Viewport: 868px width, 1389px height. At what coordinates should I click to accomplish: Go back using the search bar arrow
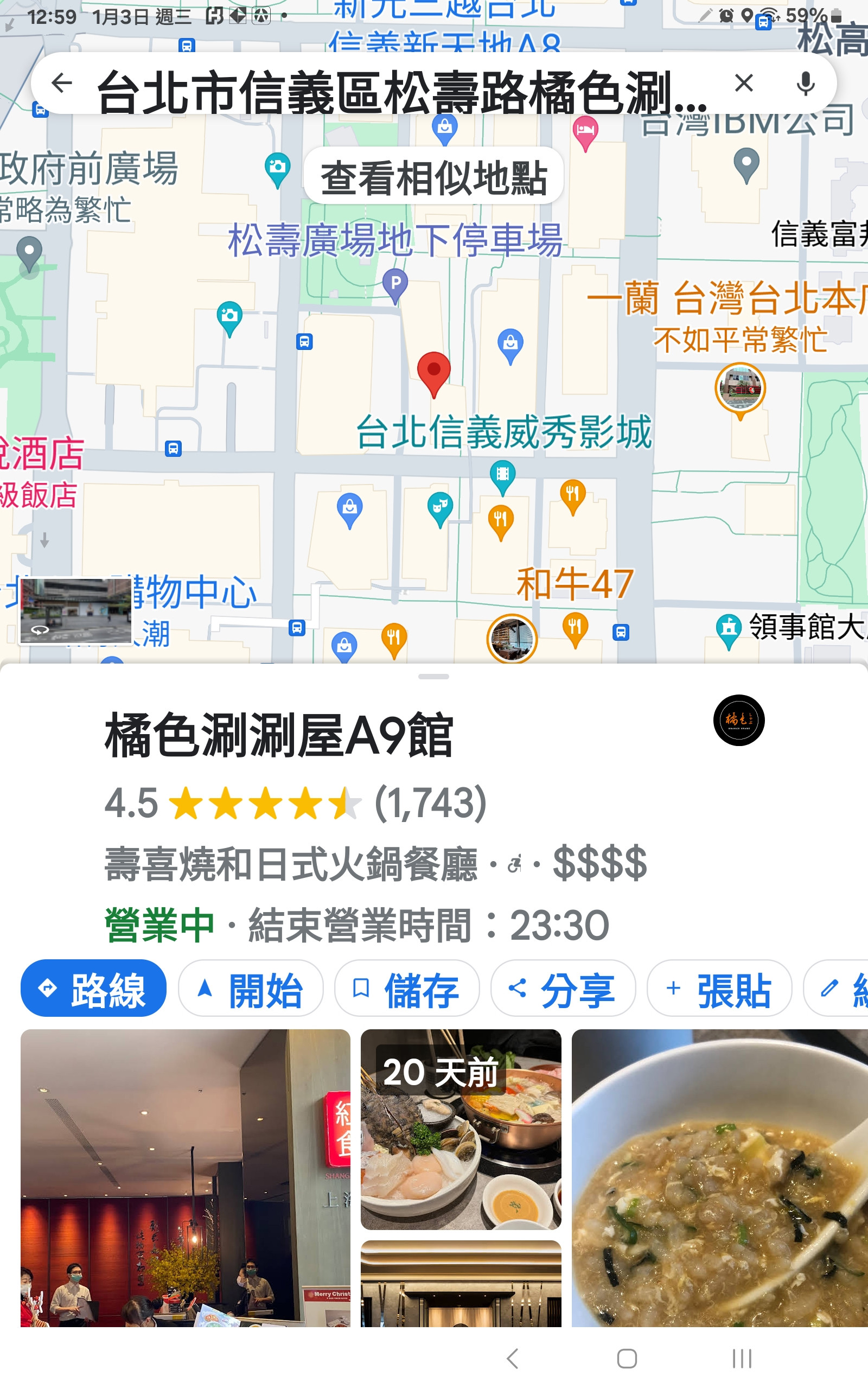(x=62, y=83)
